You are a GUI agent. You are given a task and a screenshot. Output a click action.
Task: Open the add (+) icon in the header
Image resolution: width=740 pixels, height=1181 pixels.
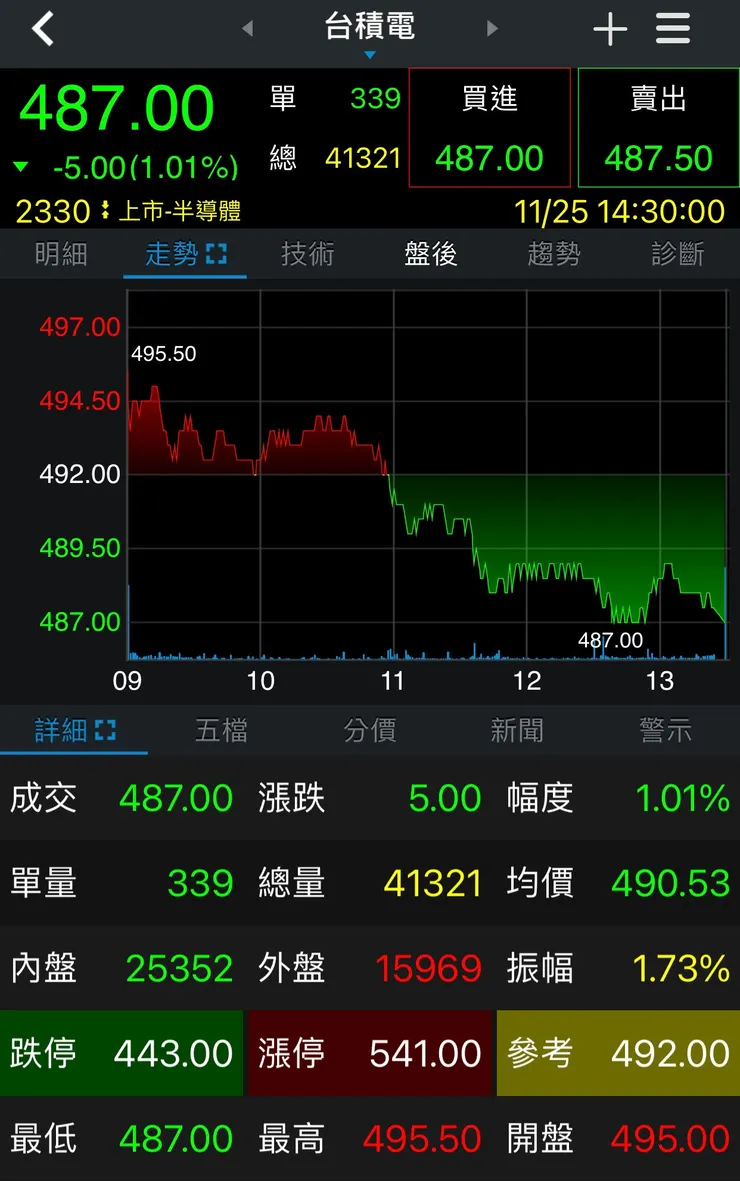point(610,29)
